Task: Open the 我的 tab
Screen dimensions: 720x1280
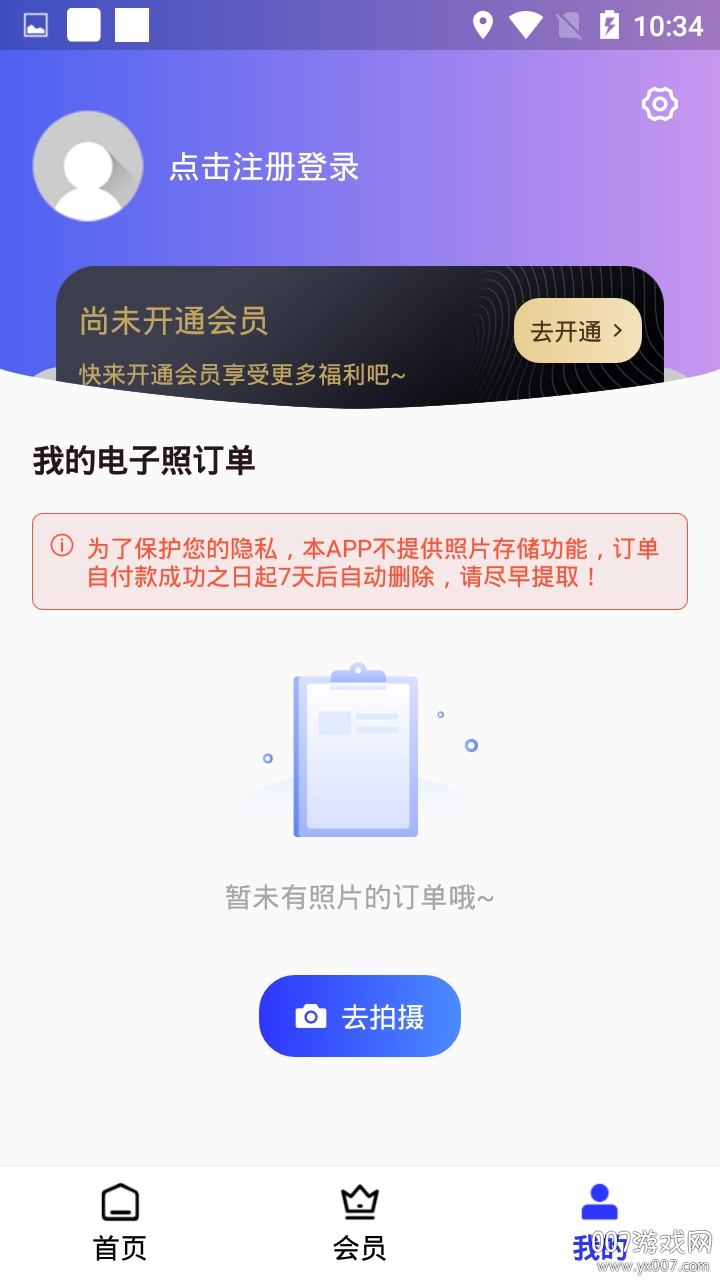Action: point(601,1220)
